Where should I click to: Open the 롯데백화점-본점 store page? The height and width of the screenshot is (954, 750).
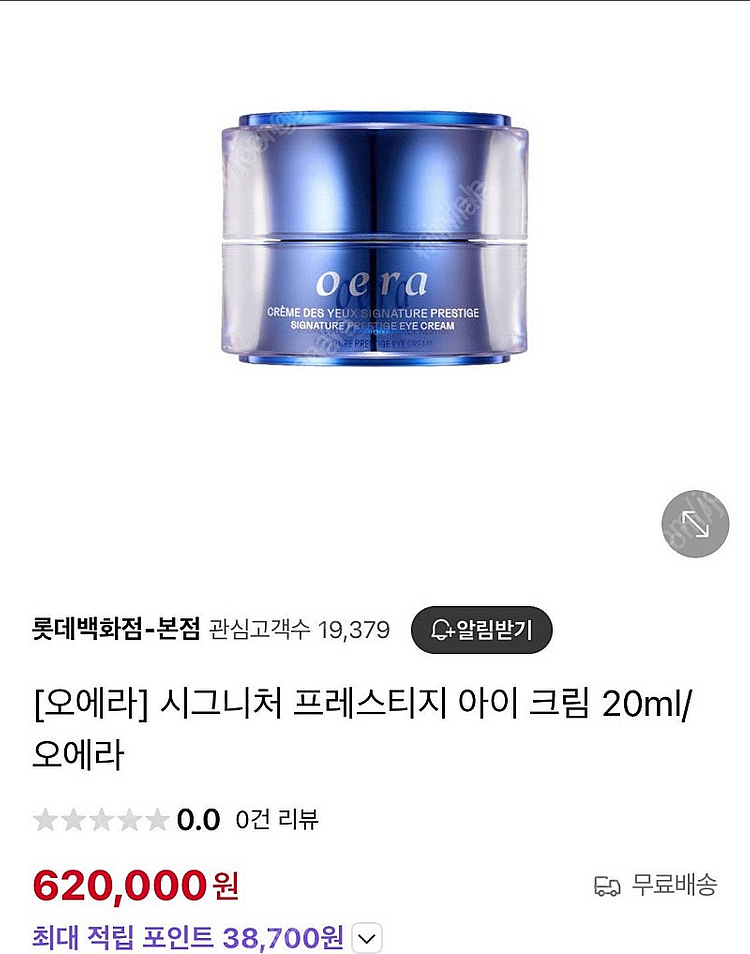(116, 630)
